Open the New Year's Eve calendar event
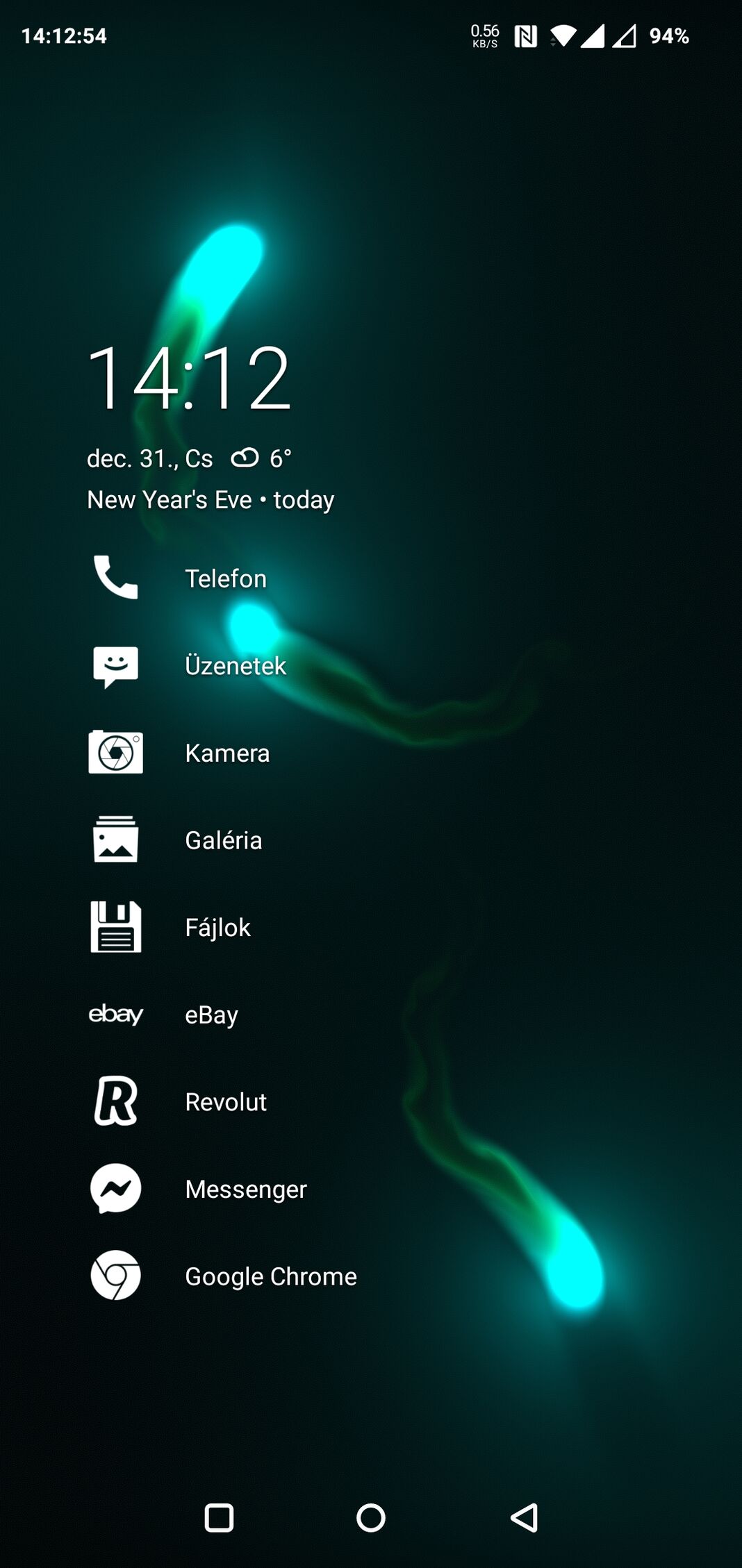 coord(211,500)
